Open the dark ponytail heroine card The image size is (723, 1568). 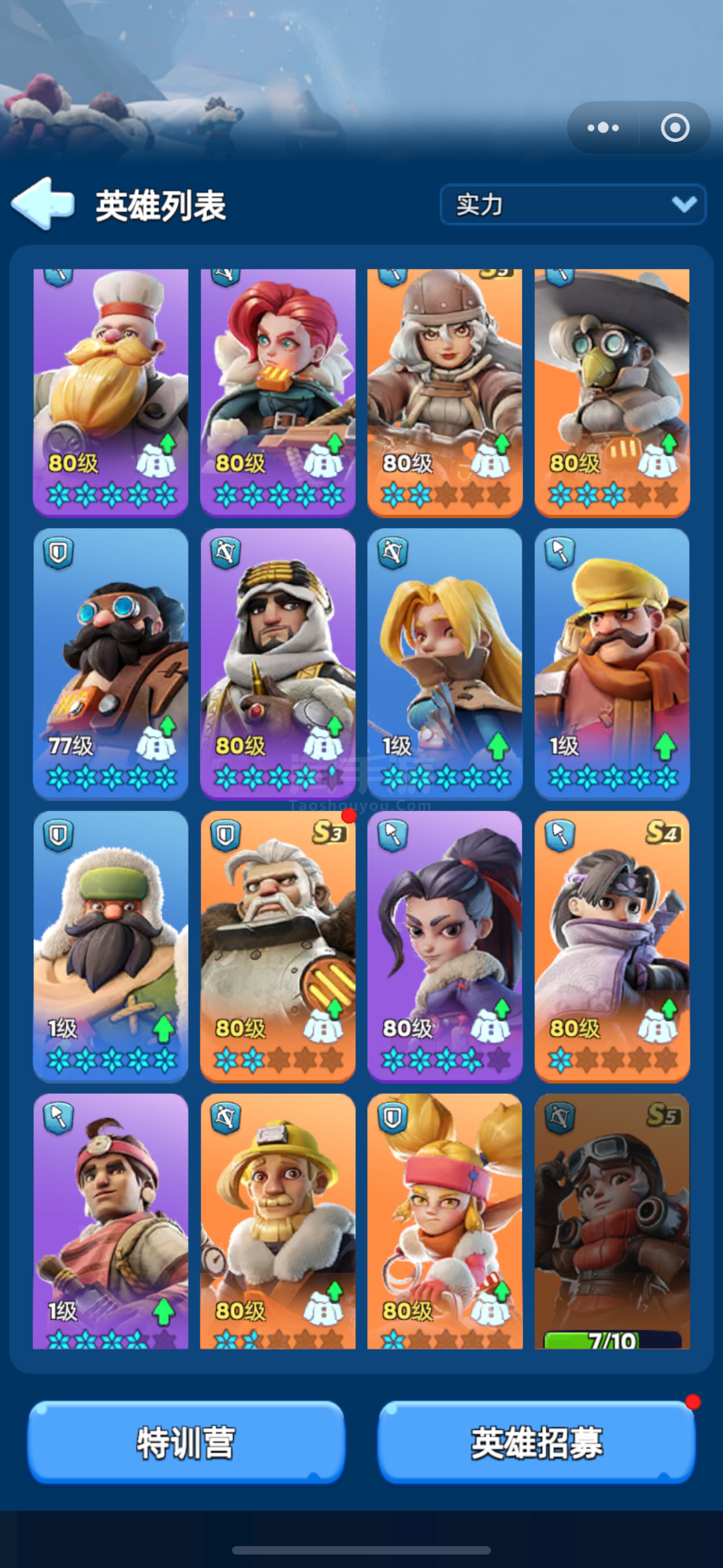(x=445, y=946)
